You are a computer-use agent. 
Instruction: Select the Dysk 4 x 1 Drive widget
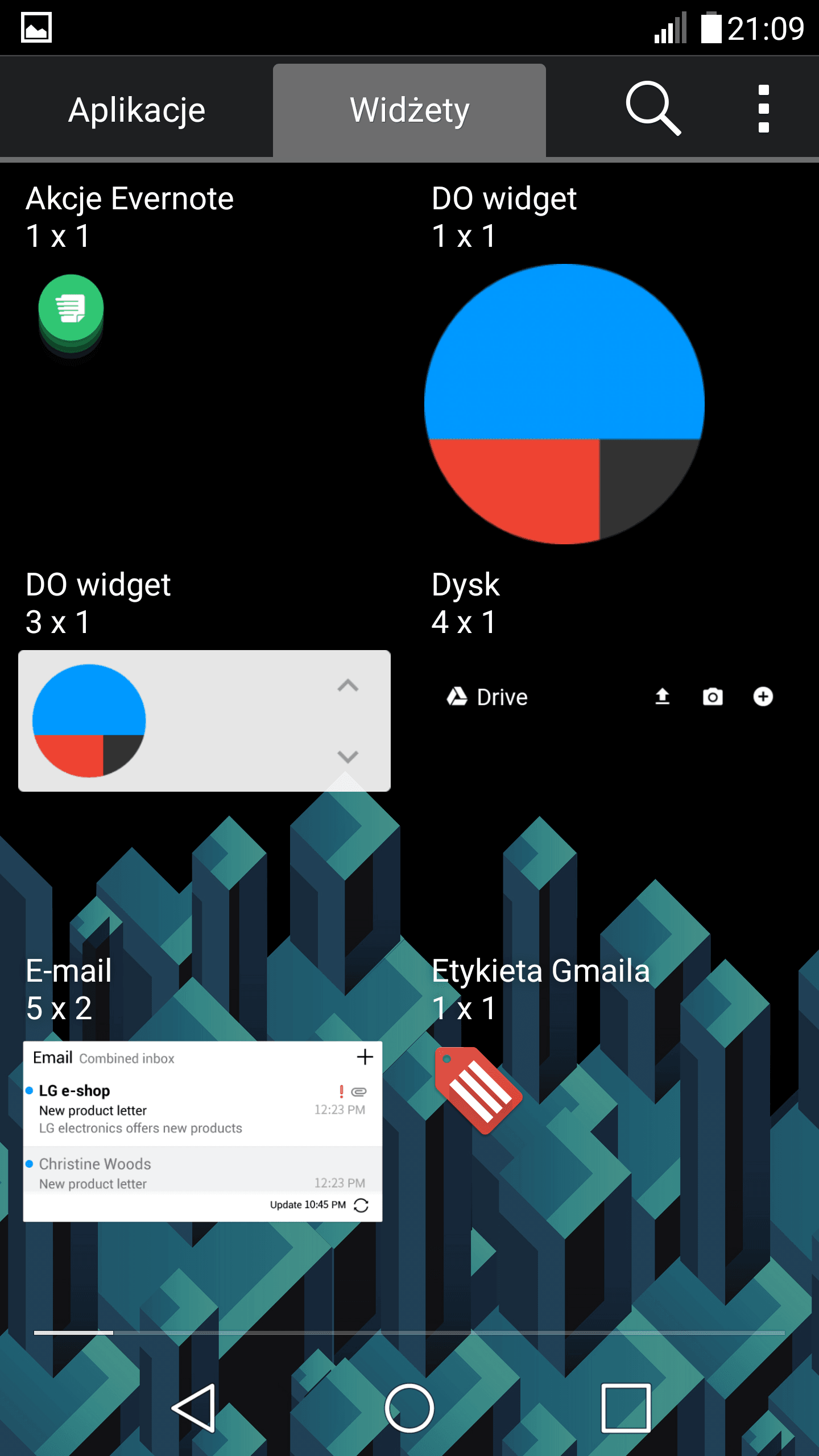click(x=610, y=697)
